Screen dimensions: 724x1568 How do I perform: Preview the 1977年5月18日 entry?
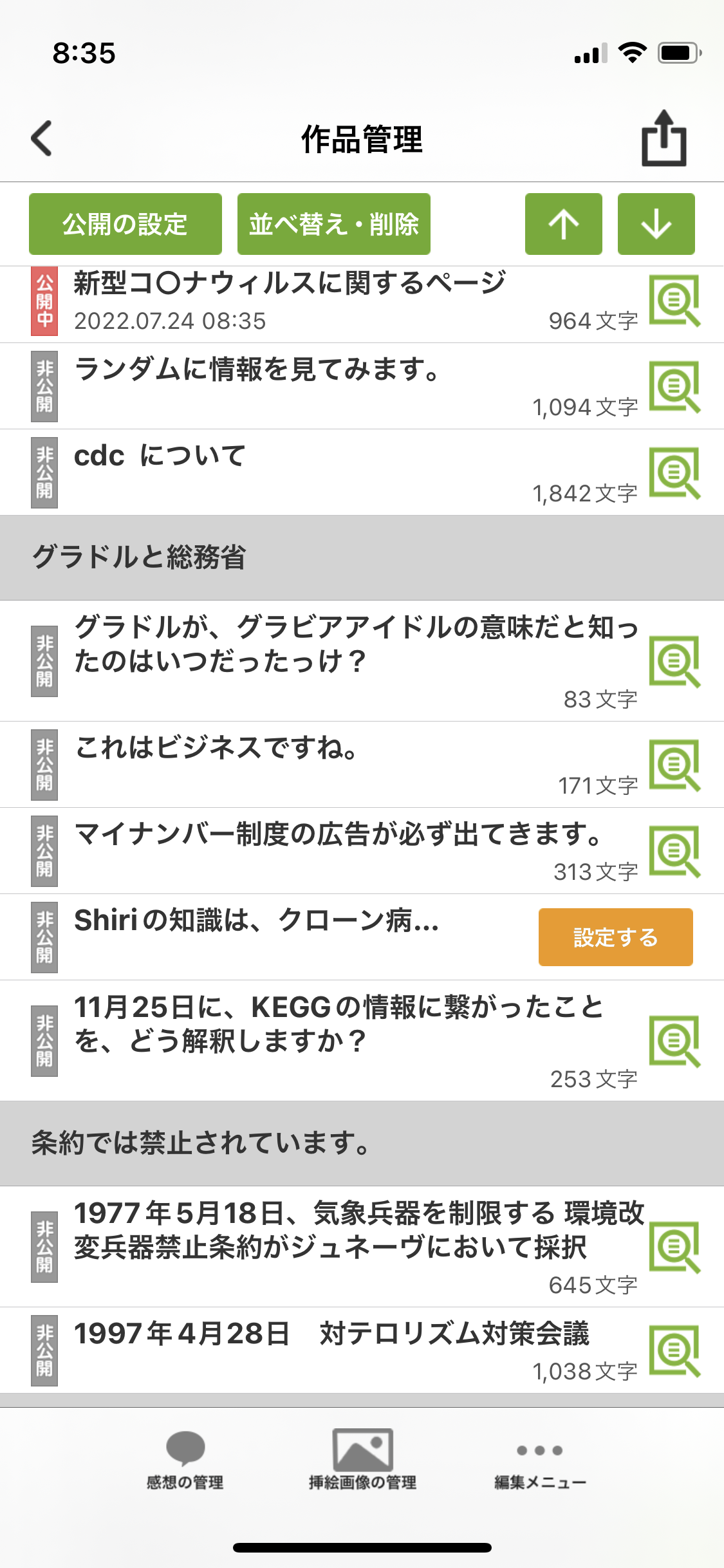point(674,1247)
